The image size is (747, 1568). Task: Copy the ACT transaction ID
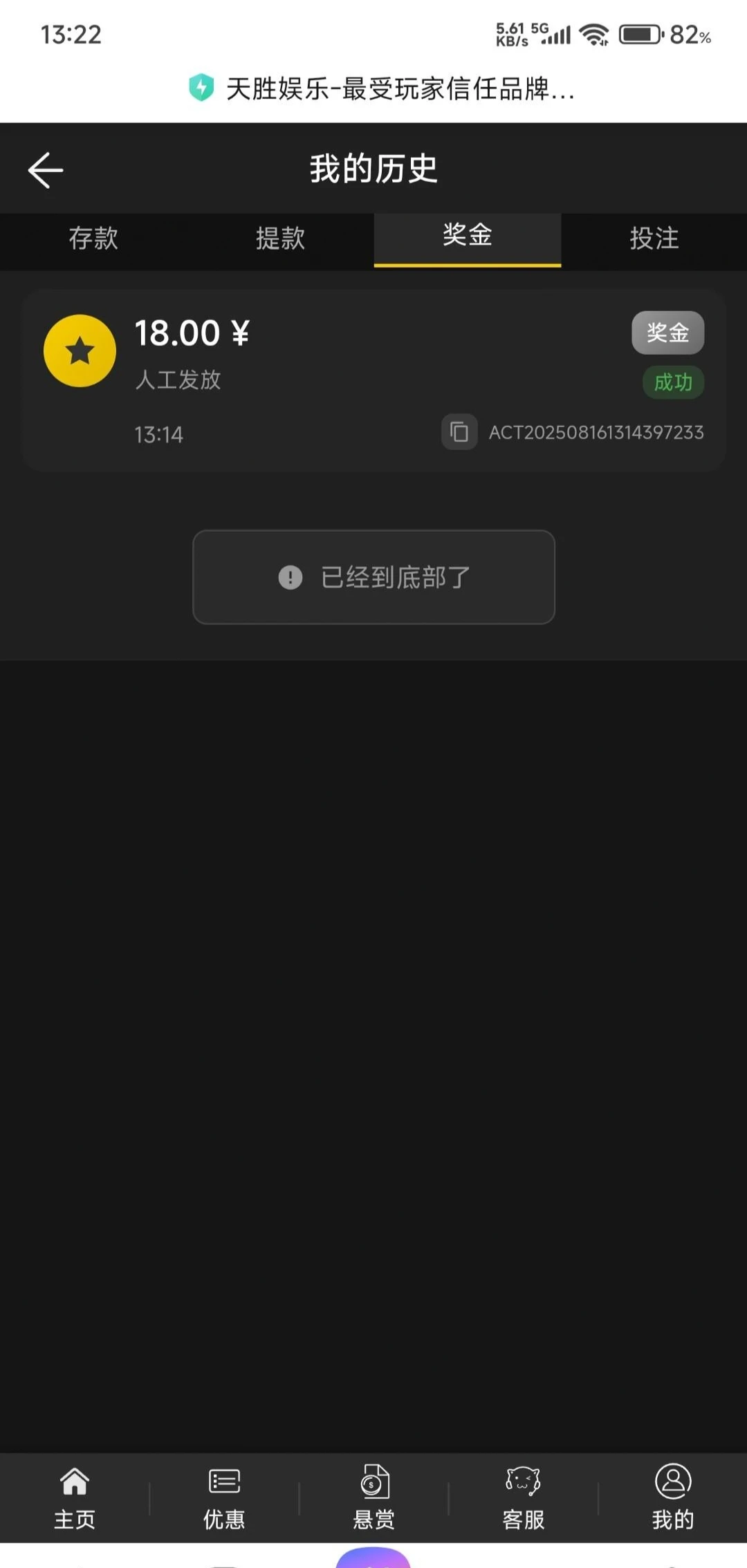[459, 432]
